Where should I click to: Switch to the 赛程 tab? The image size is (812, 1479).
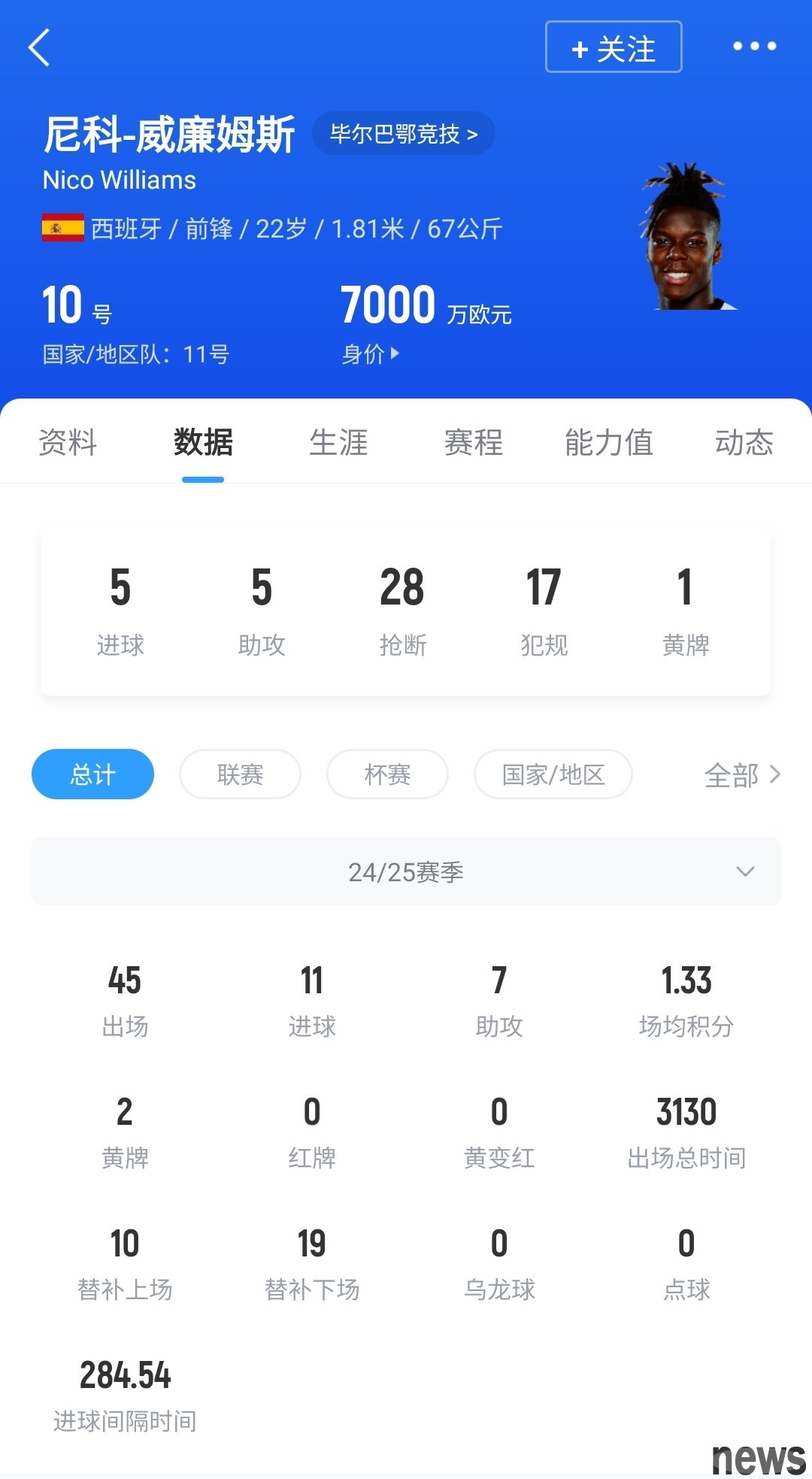473,442
